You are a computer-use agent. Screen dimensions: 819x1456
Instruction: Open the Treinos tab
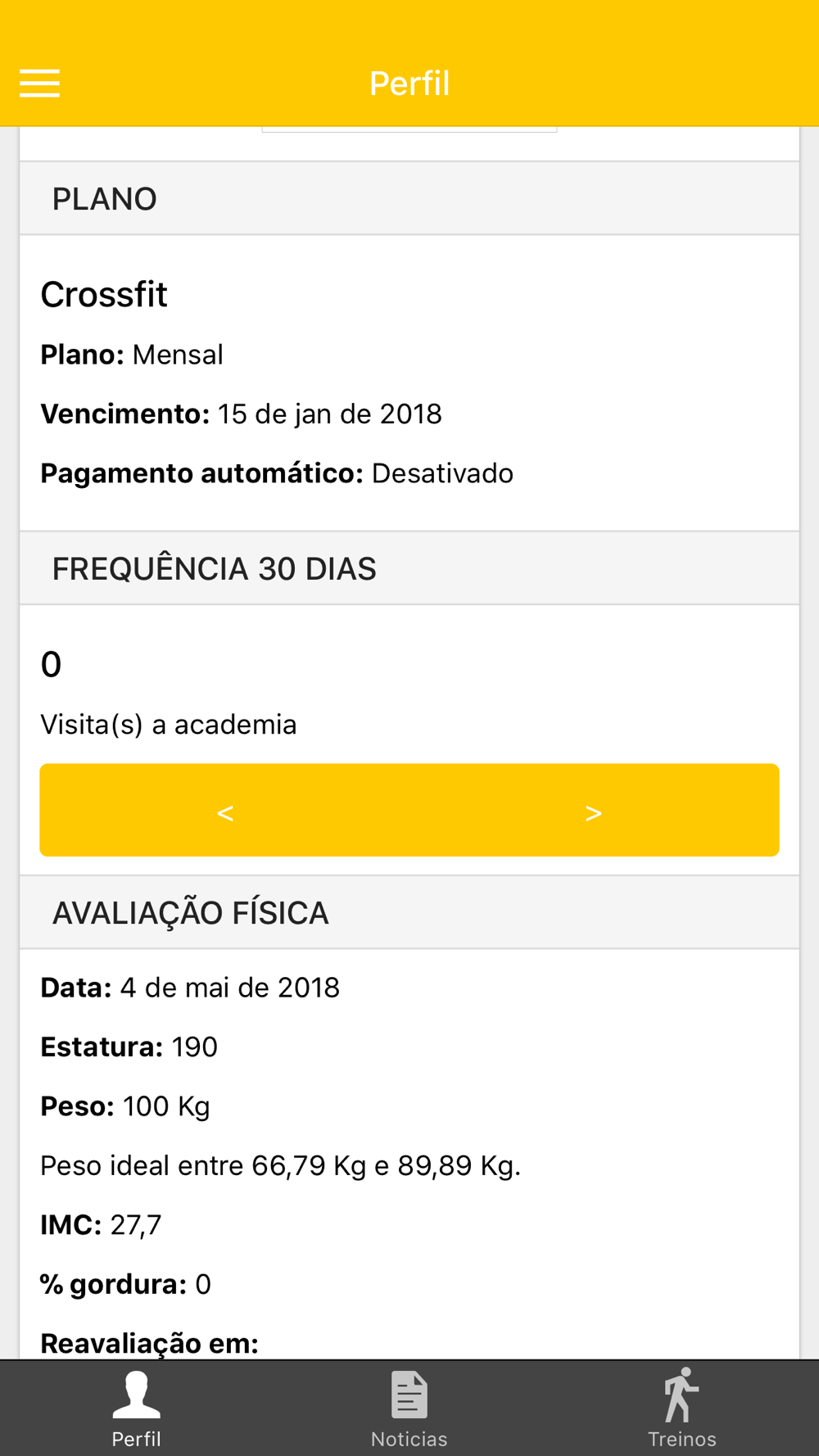[681, 1409]
